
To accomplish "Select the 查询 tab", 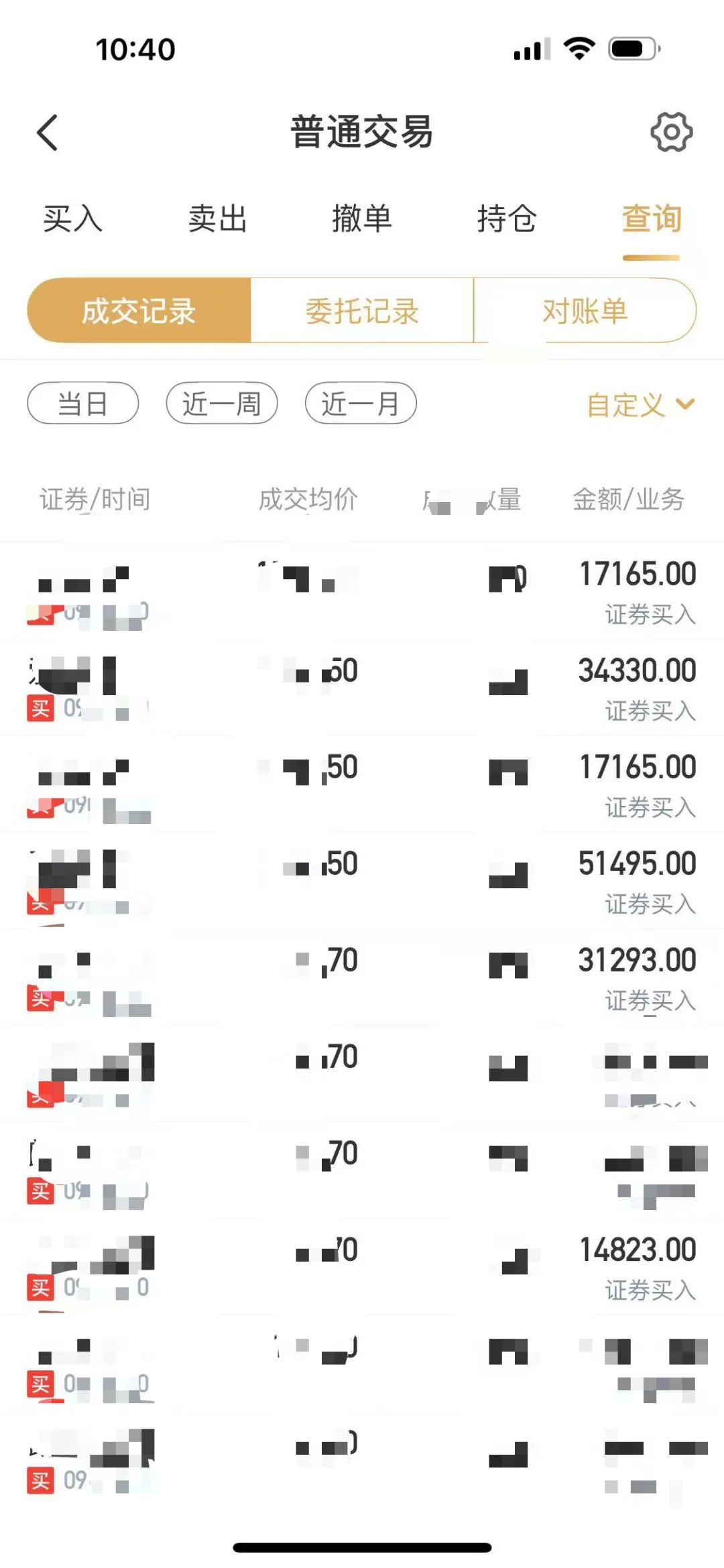I will click(x=652, y=219).
